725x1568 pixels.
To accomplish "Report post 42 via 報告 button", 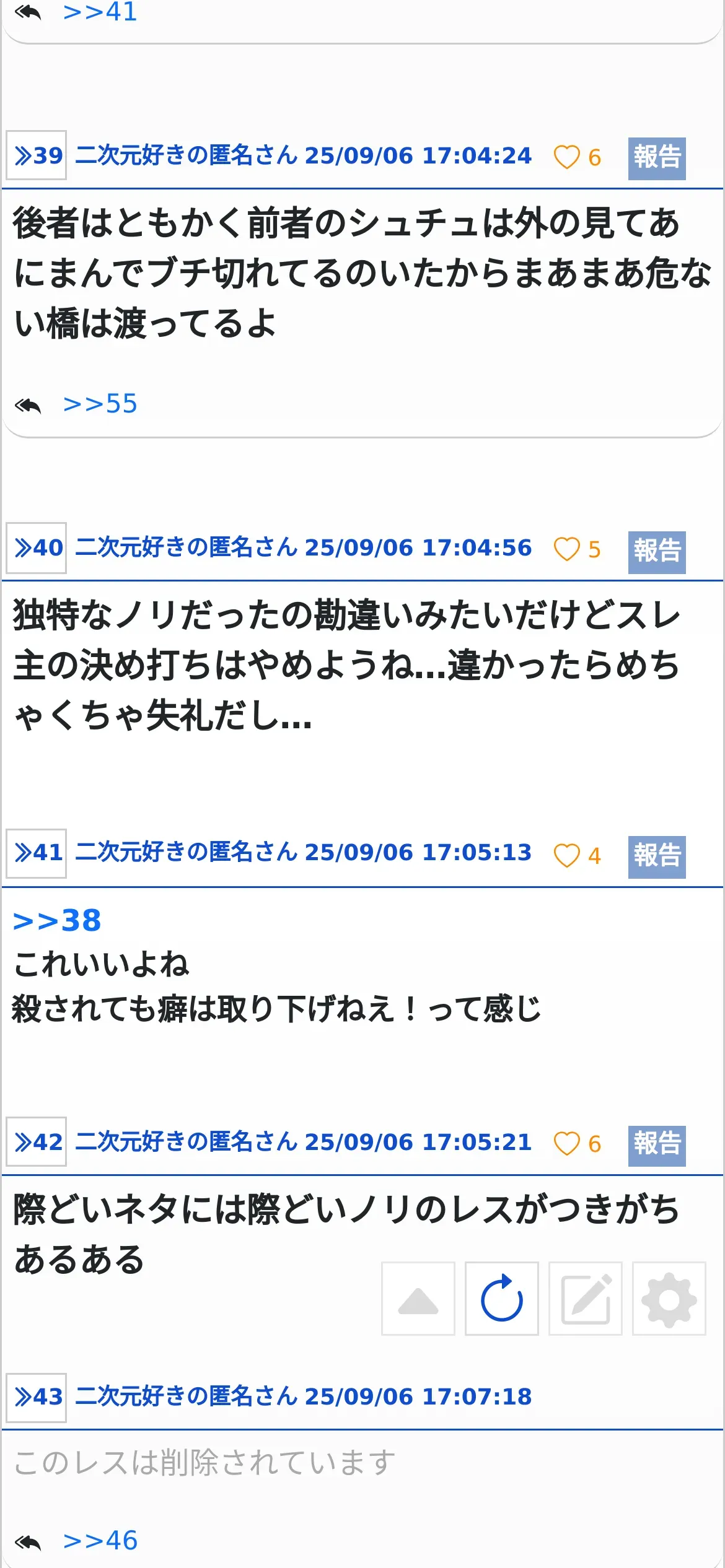I will (657, 1146).
